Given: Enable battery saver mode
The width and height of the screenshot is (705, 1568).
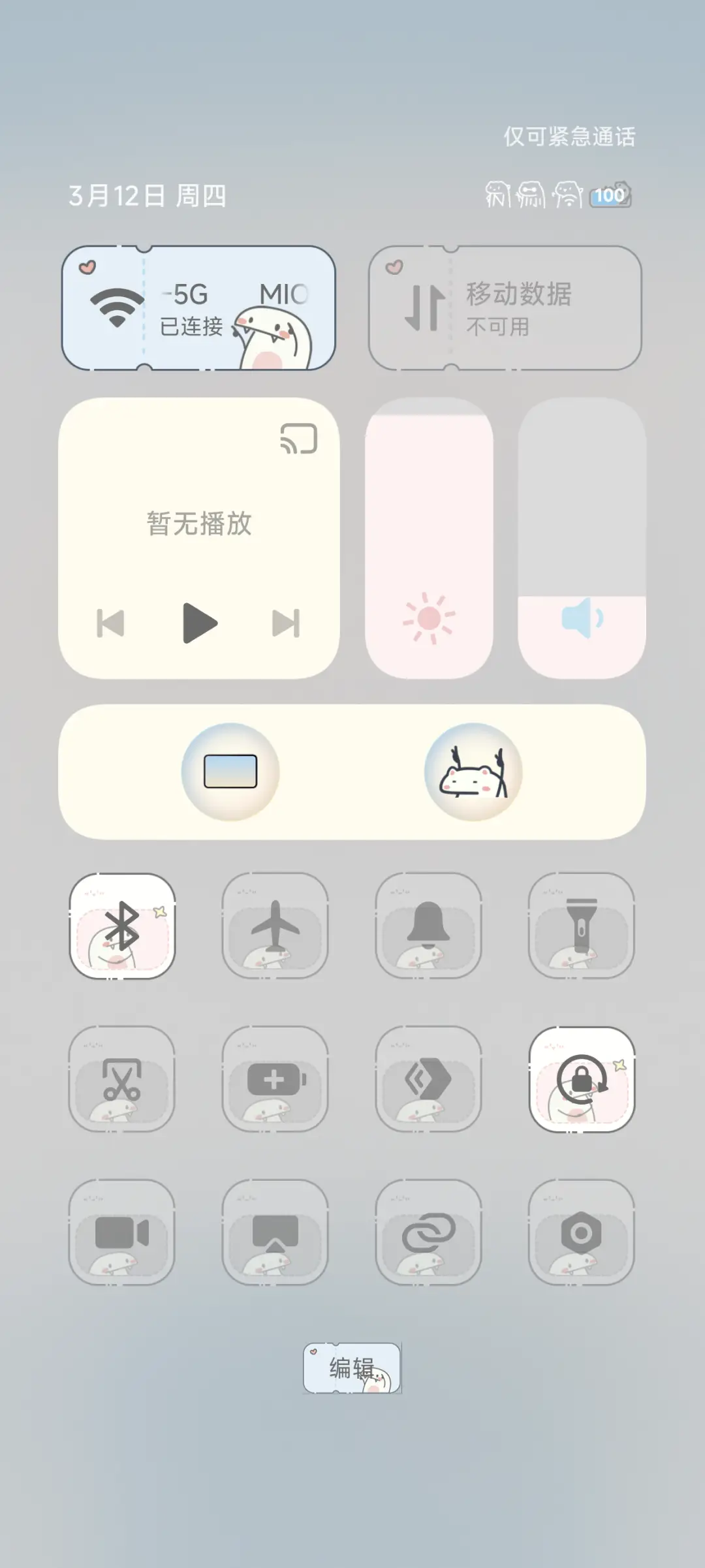Looking at the screenshot, I should coord(276,1080).
